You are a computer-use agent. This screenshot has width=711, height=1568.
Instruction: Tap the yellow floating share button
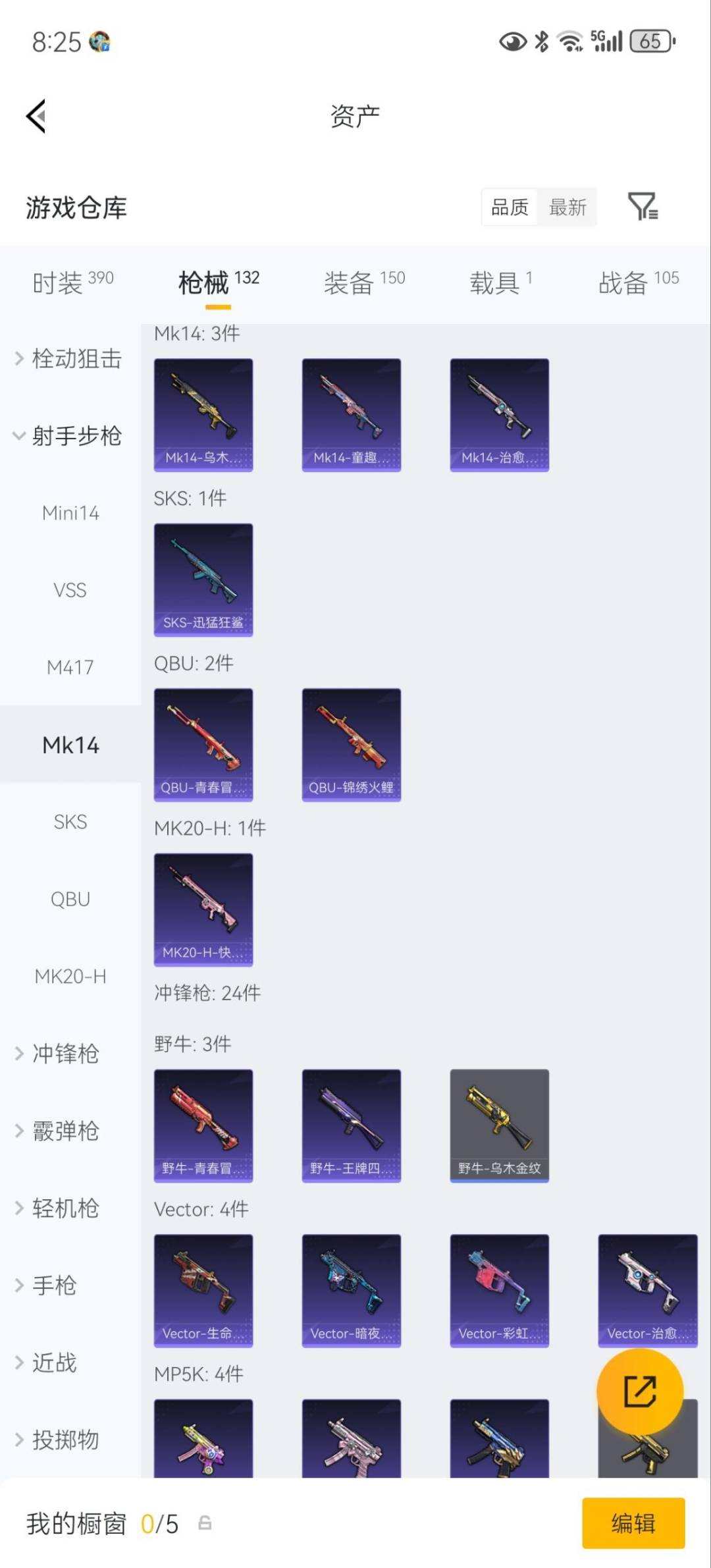pos(641,1392)
